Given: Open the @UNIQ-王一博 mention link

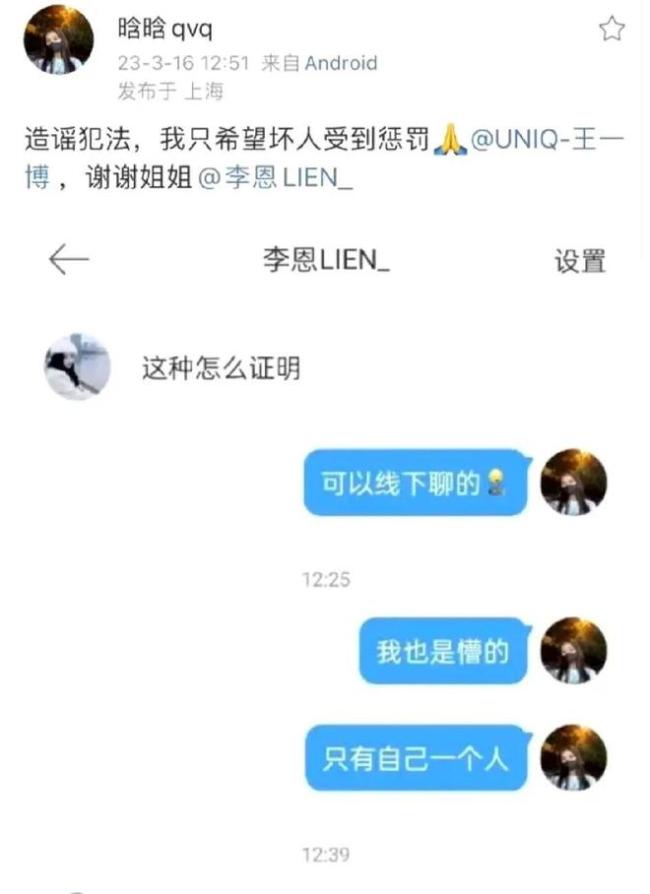Looking at the screenshot, I should click(545, 139).
